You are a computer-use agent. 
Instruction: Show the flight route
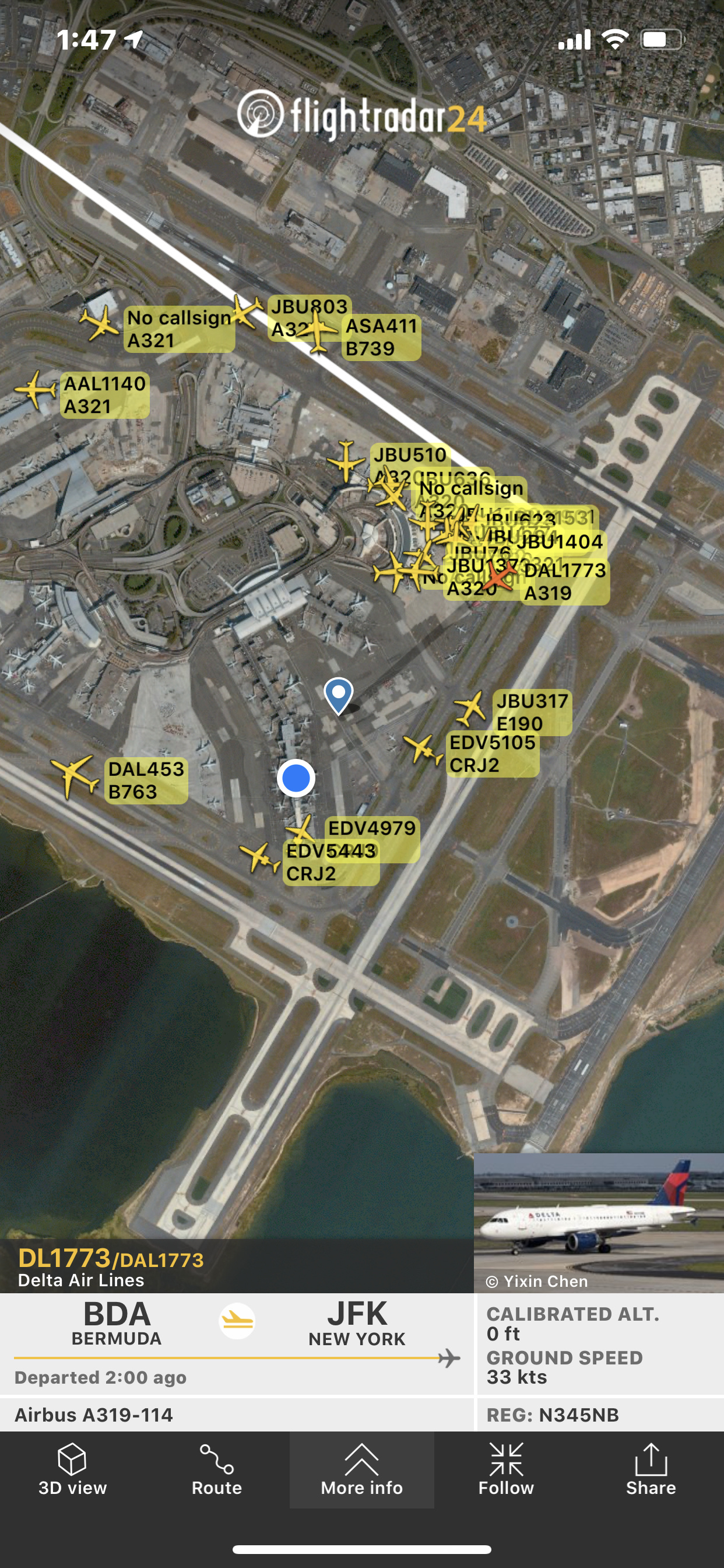pos(217,1469)
